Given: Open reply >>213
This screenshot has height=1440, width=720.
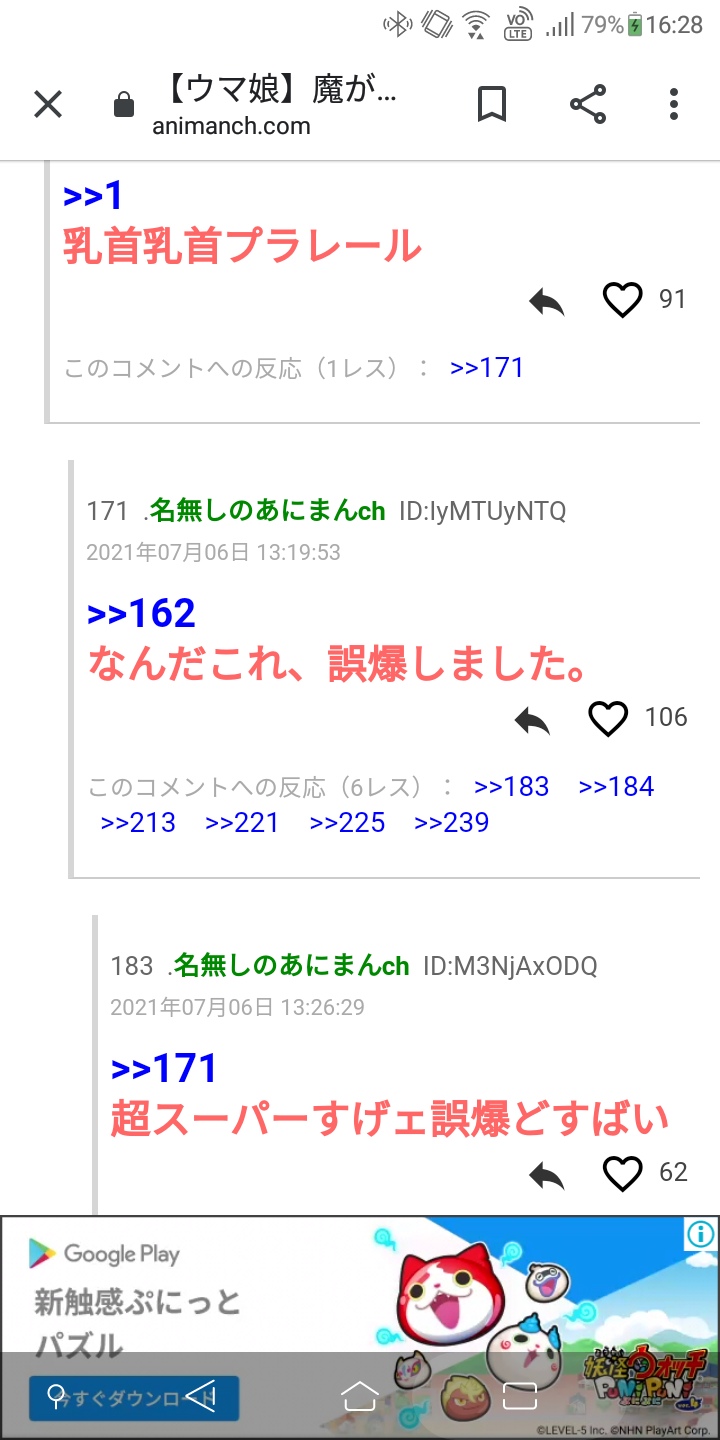Looking at the screenshot, I should tap(138, 823).
